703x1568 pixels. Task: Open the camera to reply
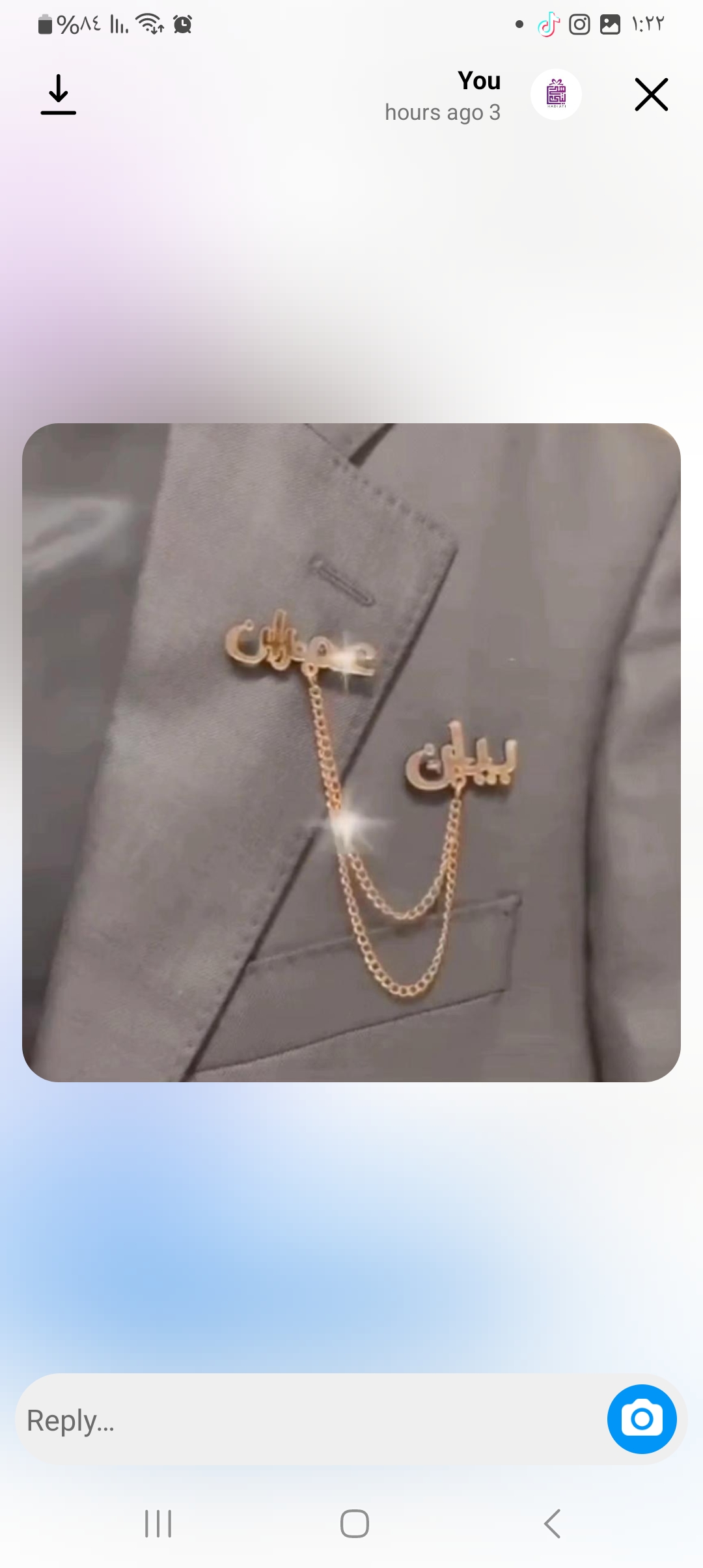click(641, 1419)
